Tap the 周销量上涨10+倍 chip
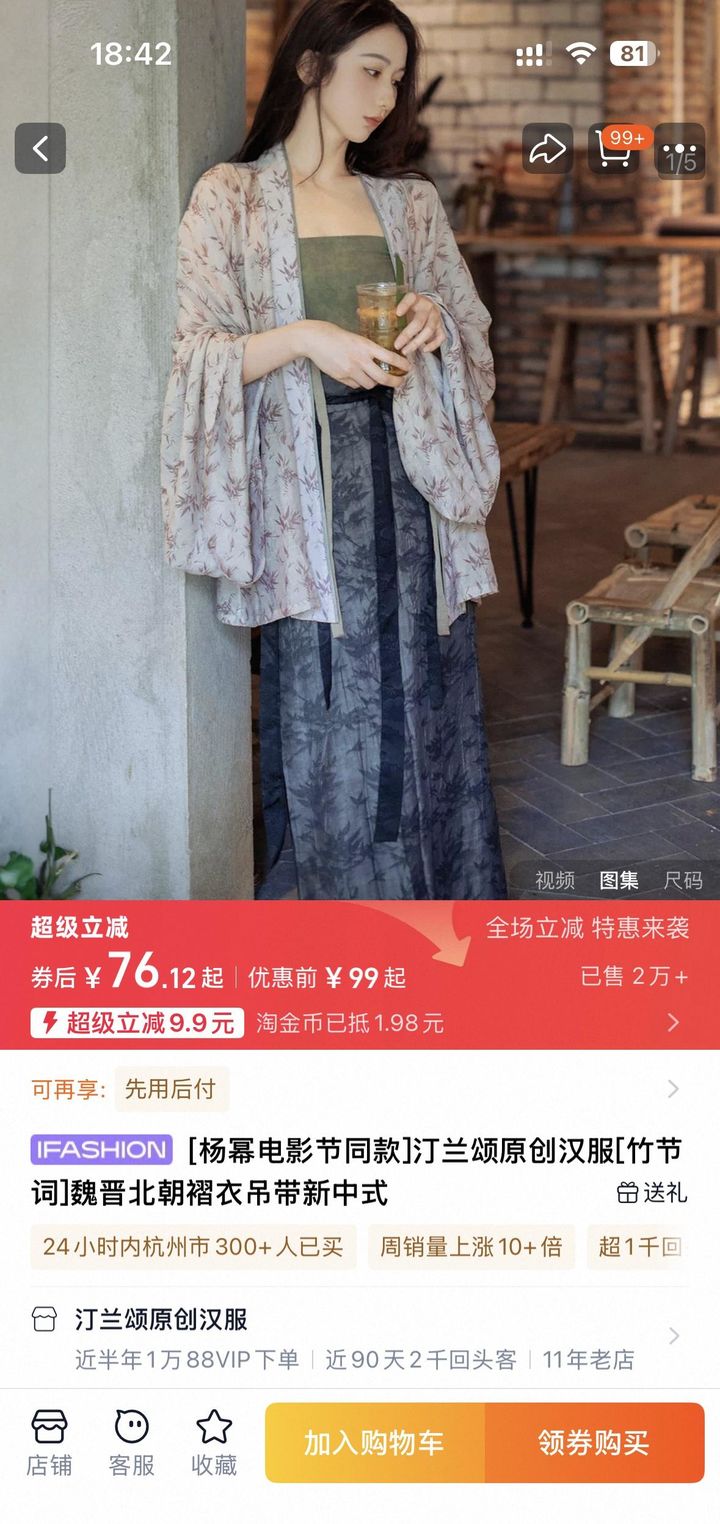The image size is (720, 1524). tap(471, 1247)
